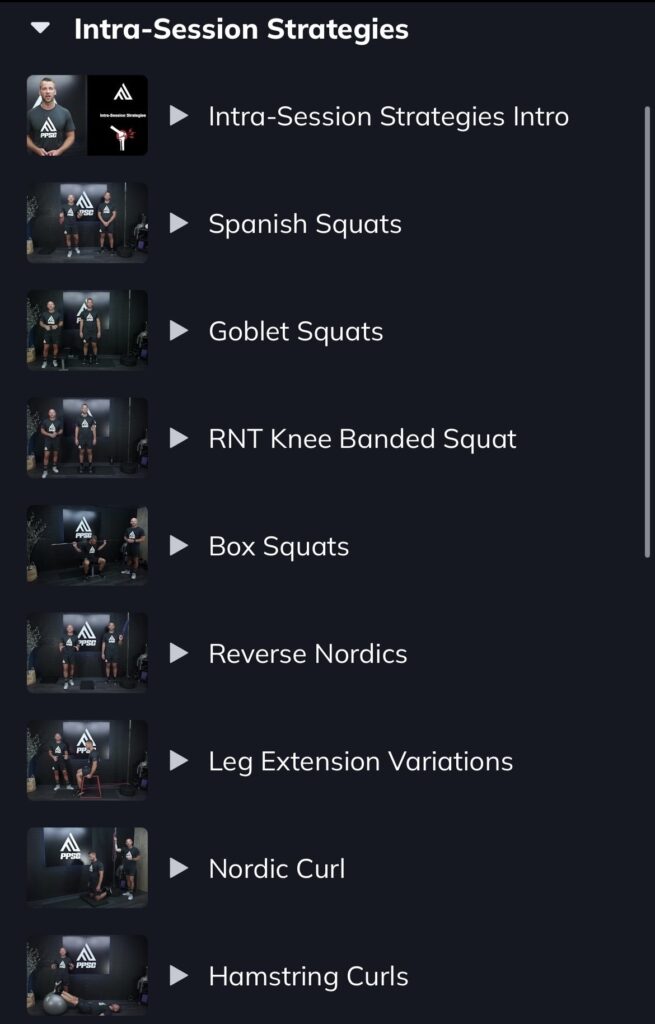Viewport: 655px width, 1024px height.
Task: Play the Spanish Squats lesson
Action: [x=304, y=223]
